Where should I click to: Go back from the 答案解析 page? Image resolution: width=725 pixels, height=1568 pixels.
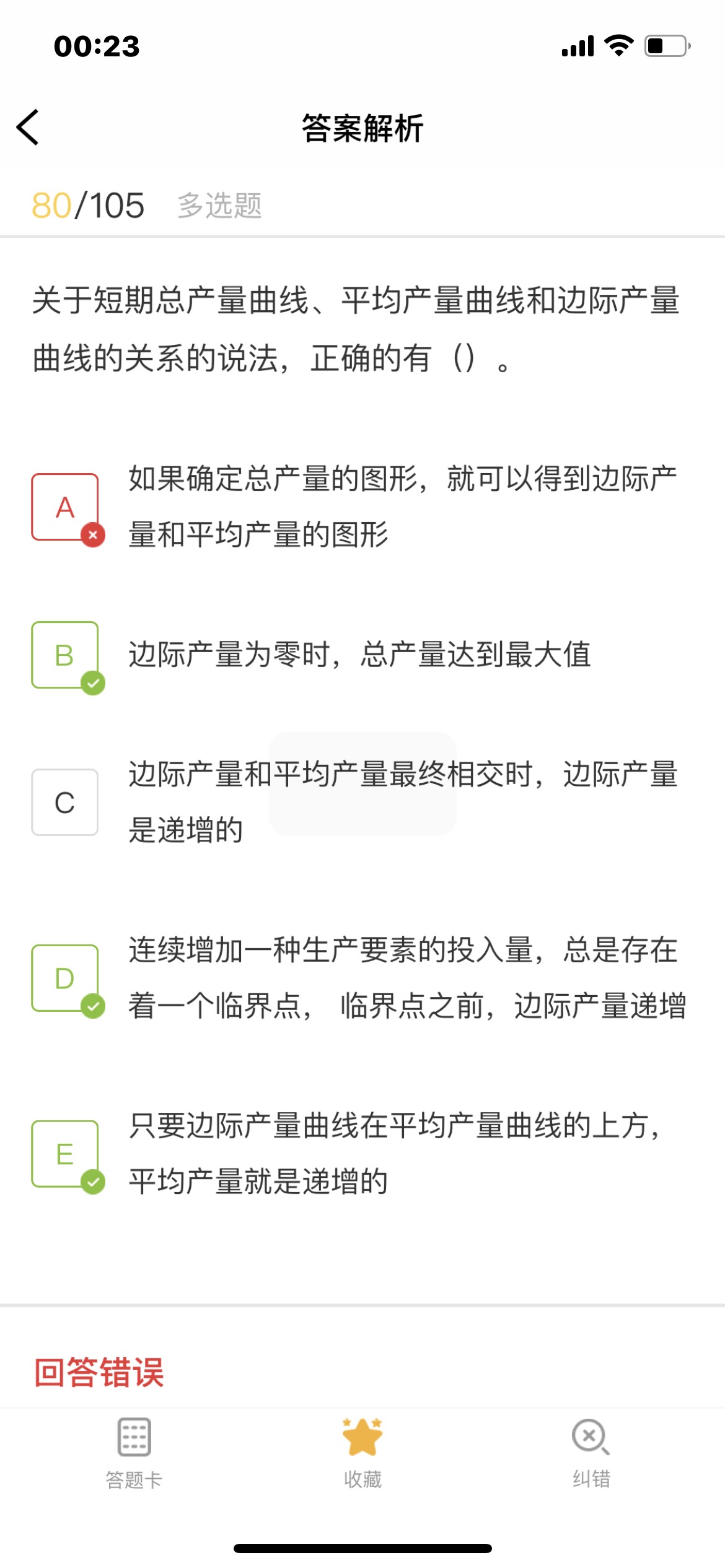(x=29, y=128)
